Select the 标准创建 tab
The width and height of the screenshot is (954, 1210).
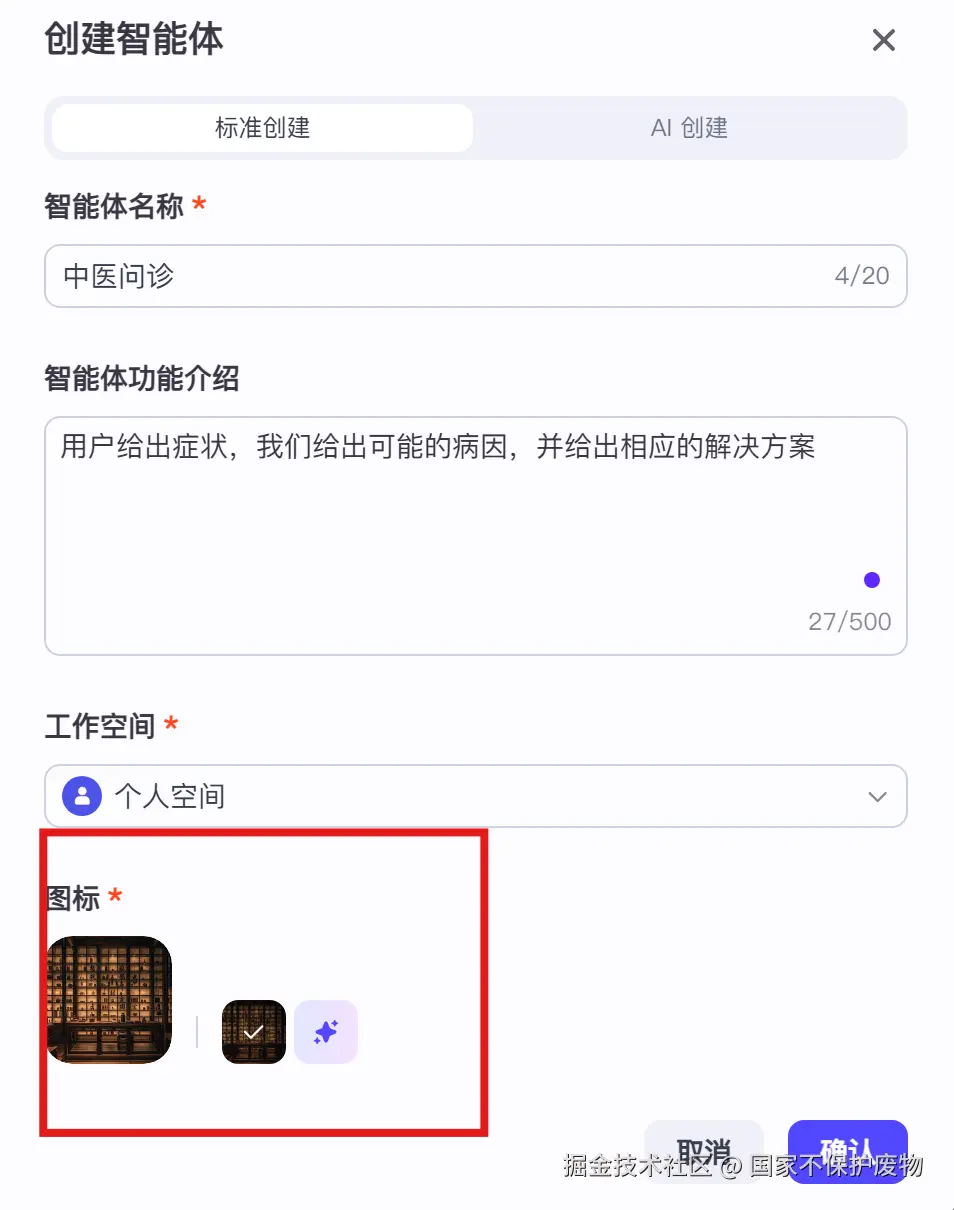[262, 128]
